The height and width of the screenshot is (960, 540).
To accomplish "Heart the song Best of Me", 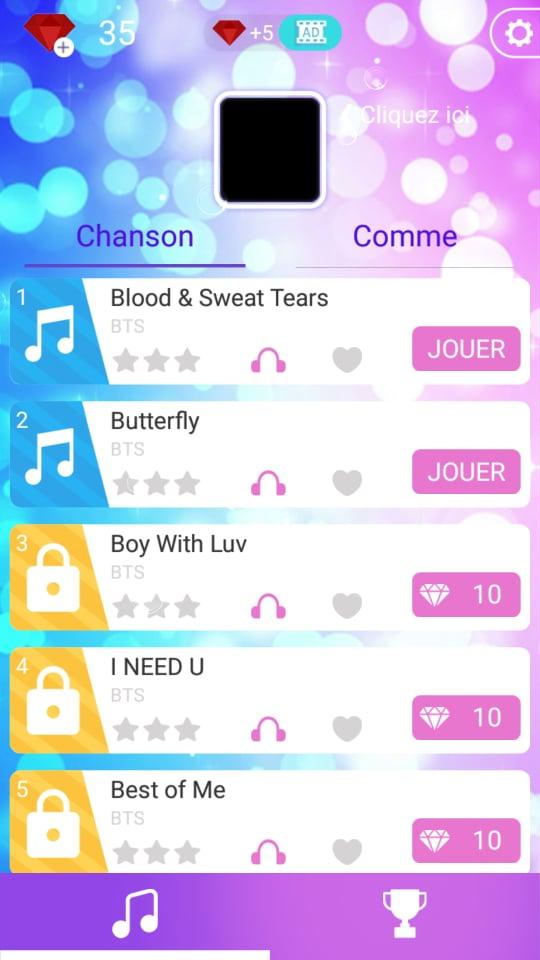I will click(347, 852).
